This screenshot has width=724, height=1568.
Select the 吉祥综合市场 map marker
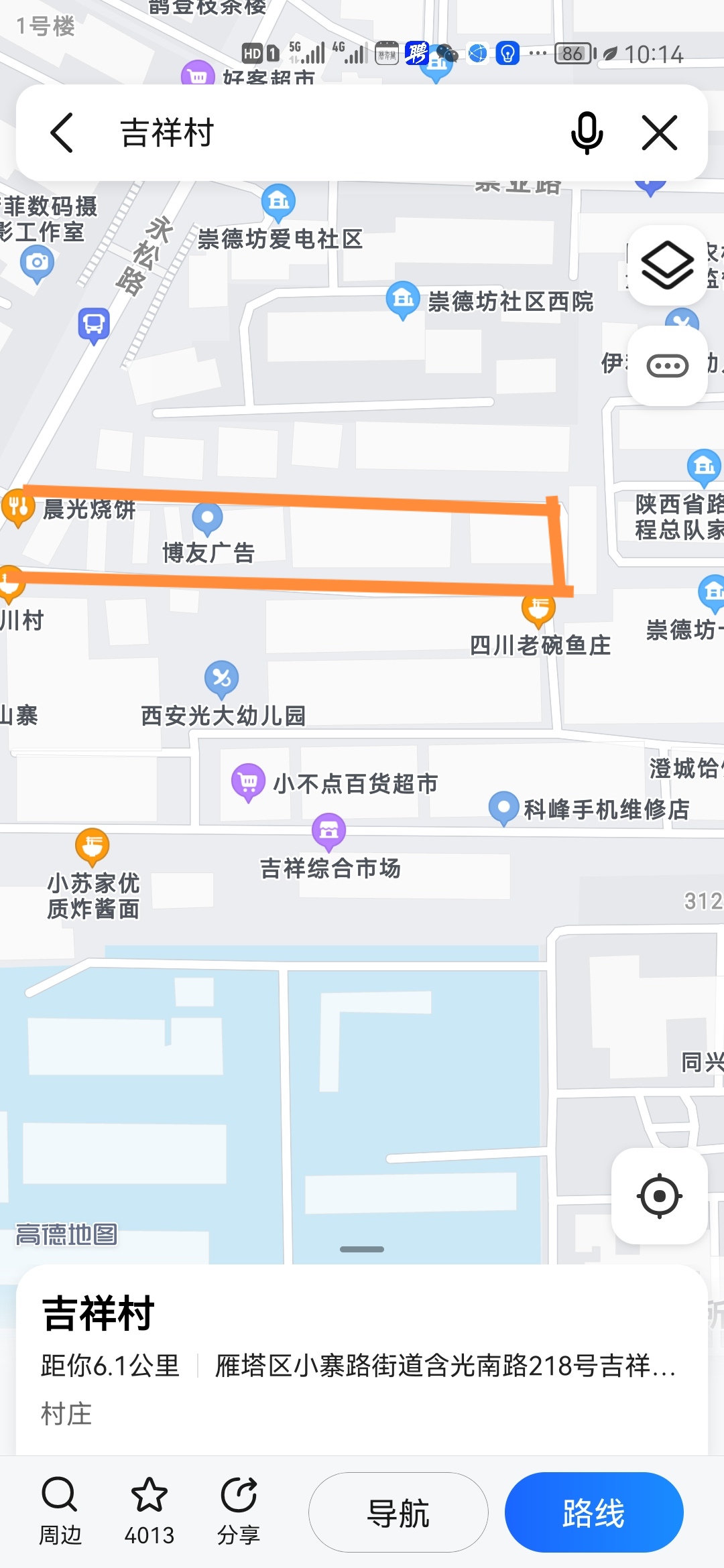click(x=328, y=831)
